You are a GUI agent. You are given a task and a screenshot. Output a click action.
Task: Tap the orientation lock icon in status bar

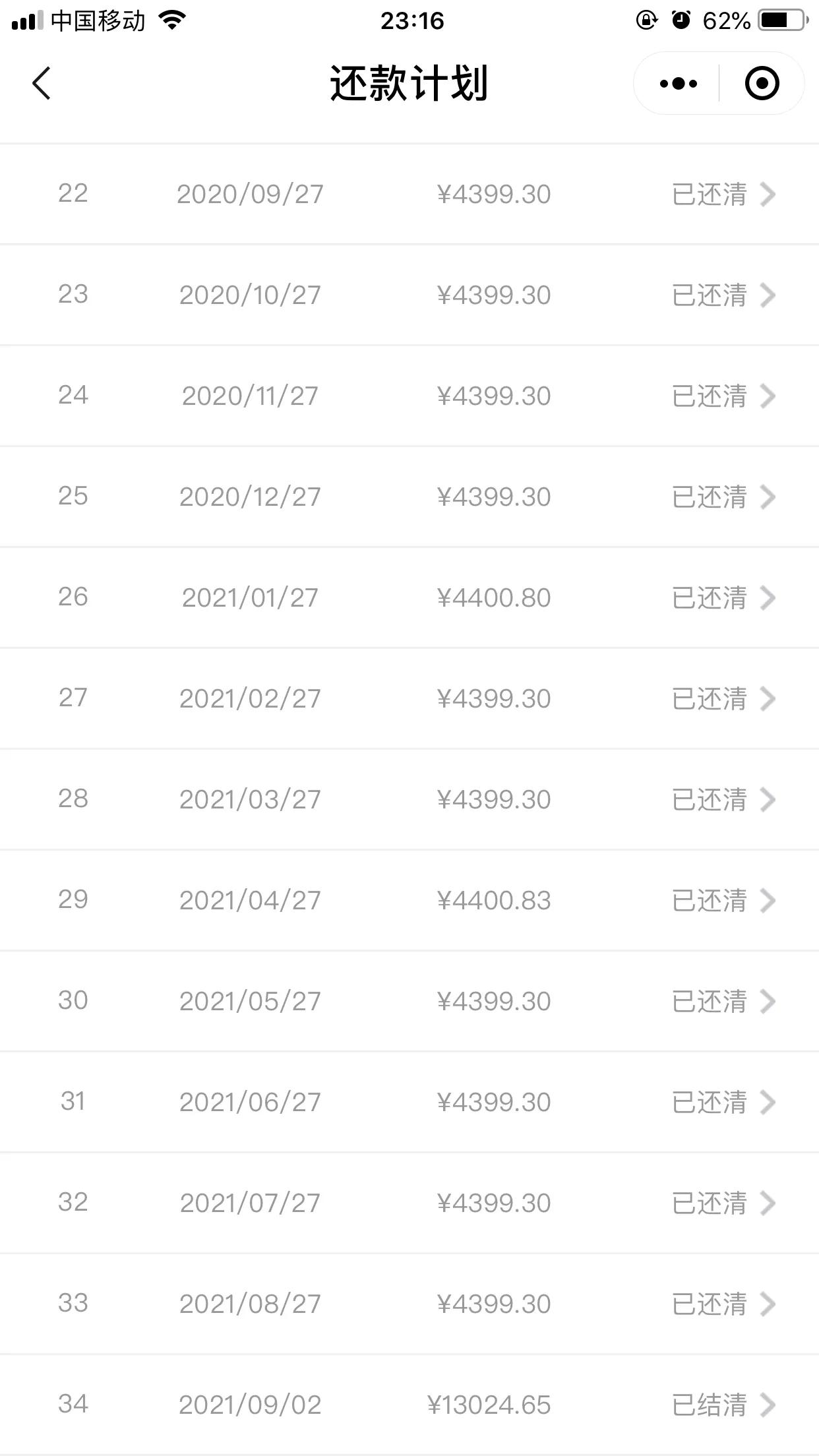pyautogui.click(x=645, y=20)
